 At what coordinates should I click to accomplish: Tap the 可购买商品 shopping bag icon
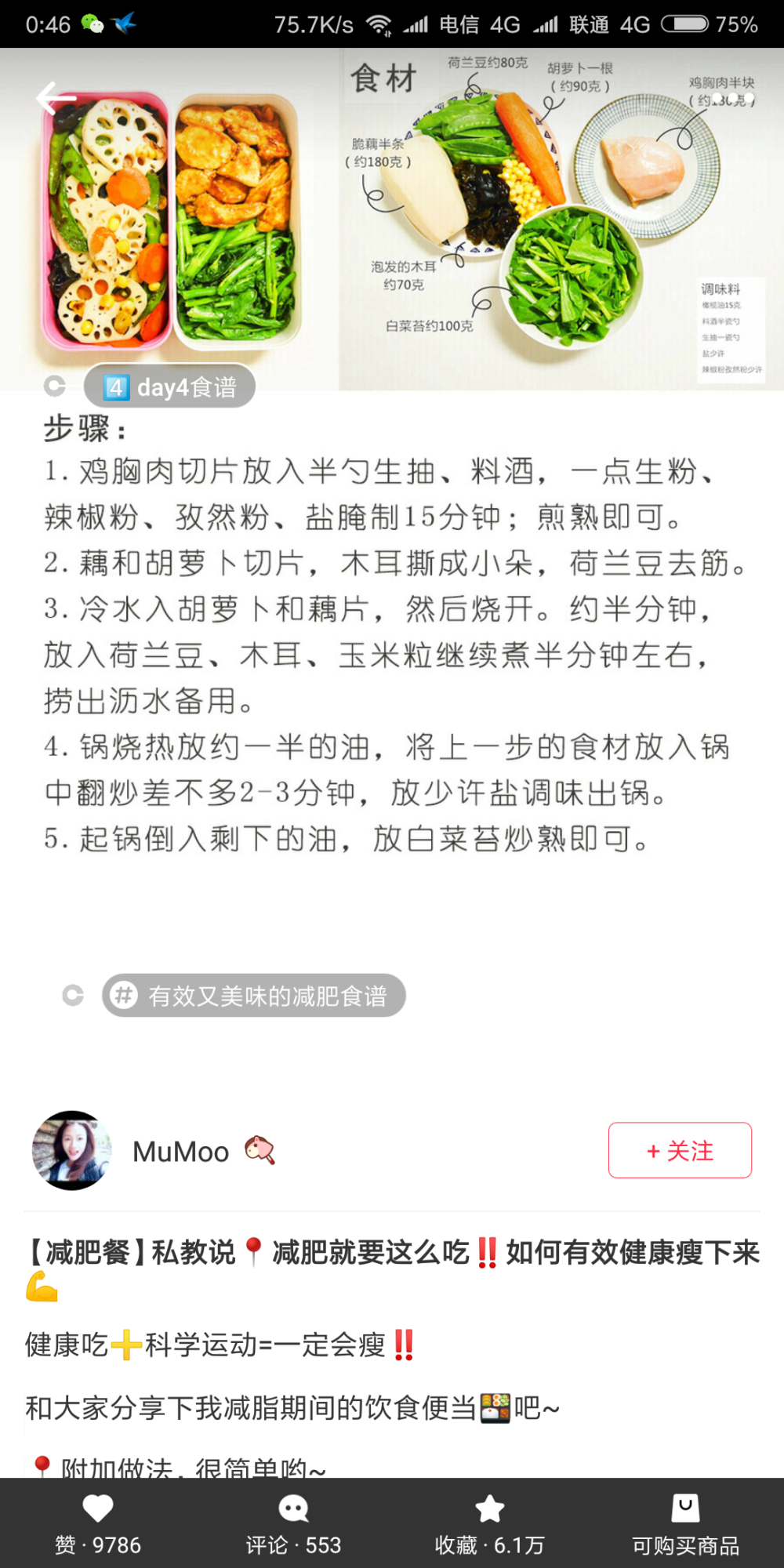684,1507
